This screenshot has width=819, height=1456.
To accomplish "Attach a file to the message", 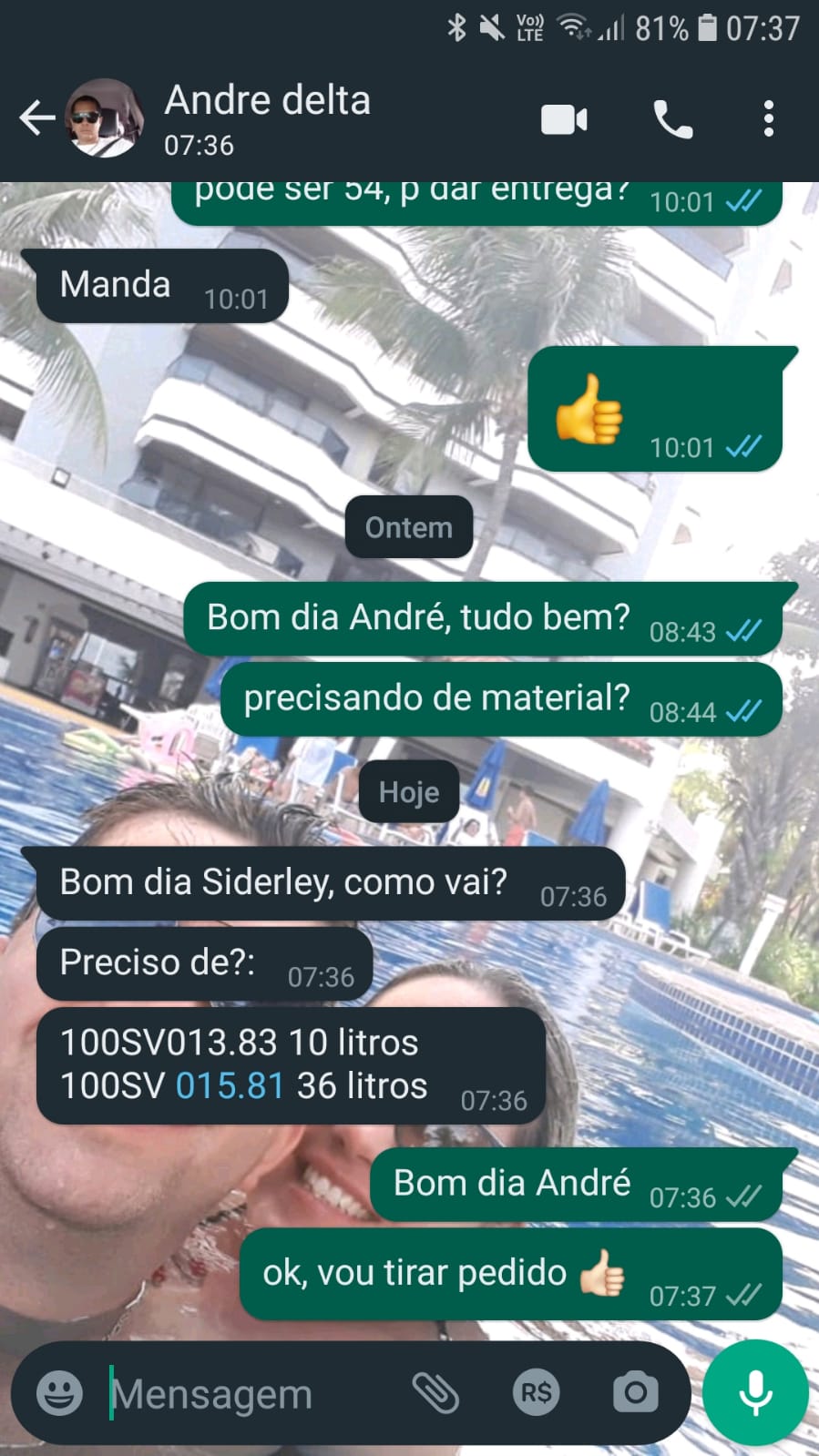I will (x=435, y=1392).
